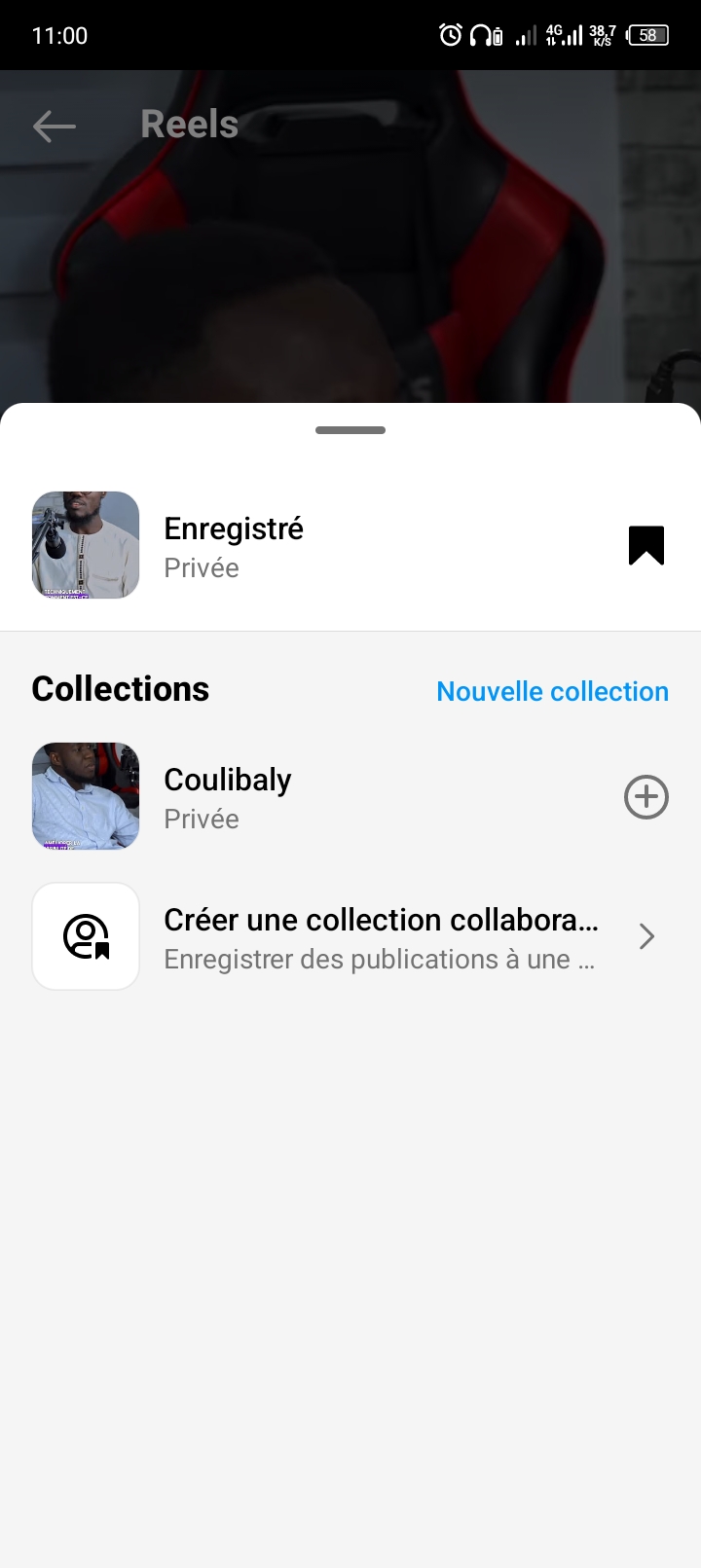Tap the Nouvelle collection link
Screen dimensions: 701x1568
coord(552,691)
